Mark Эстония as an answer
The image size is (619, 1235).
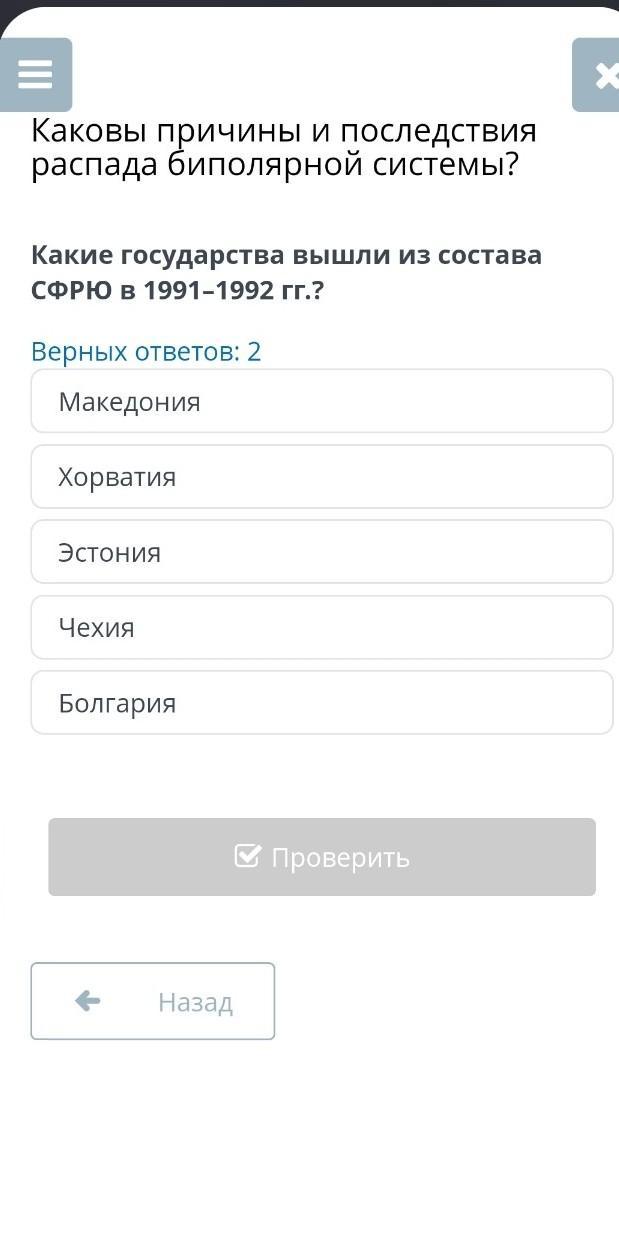[x=321, y=552]
